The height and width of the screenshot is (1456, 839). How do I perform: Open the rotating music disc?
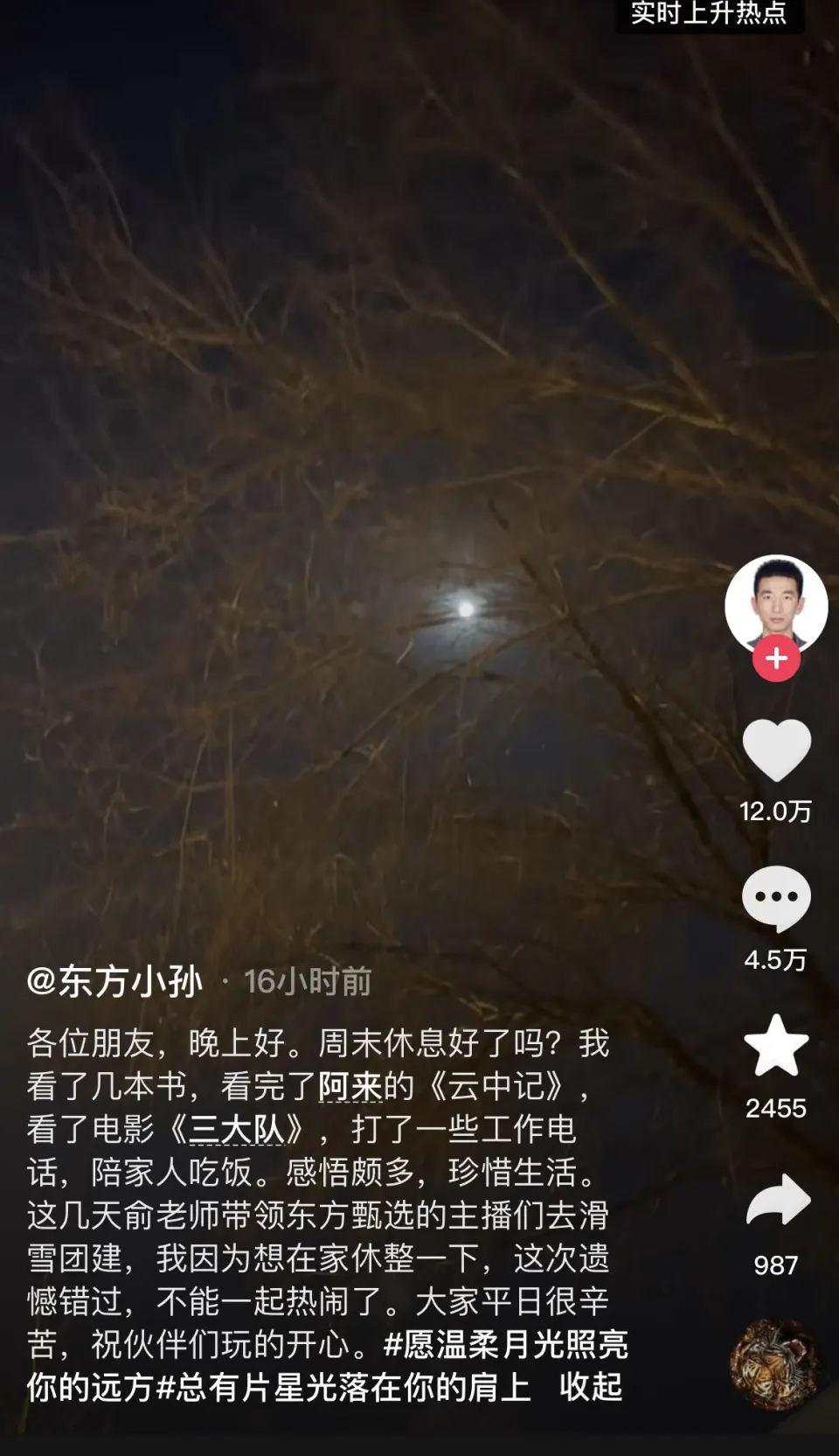(776, 1364)
